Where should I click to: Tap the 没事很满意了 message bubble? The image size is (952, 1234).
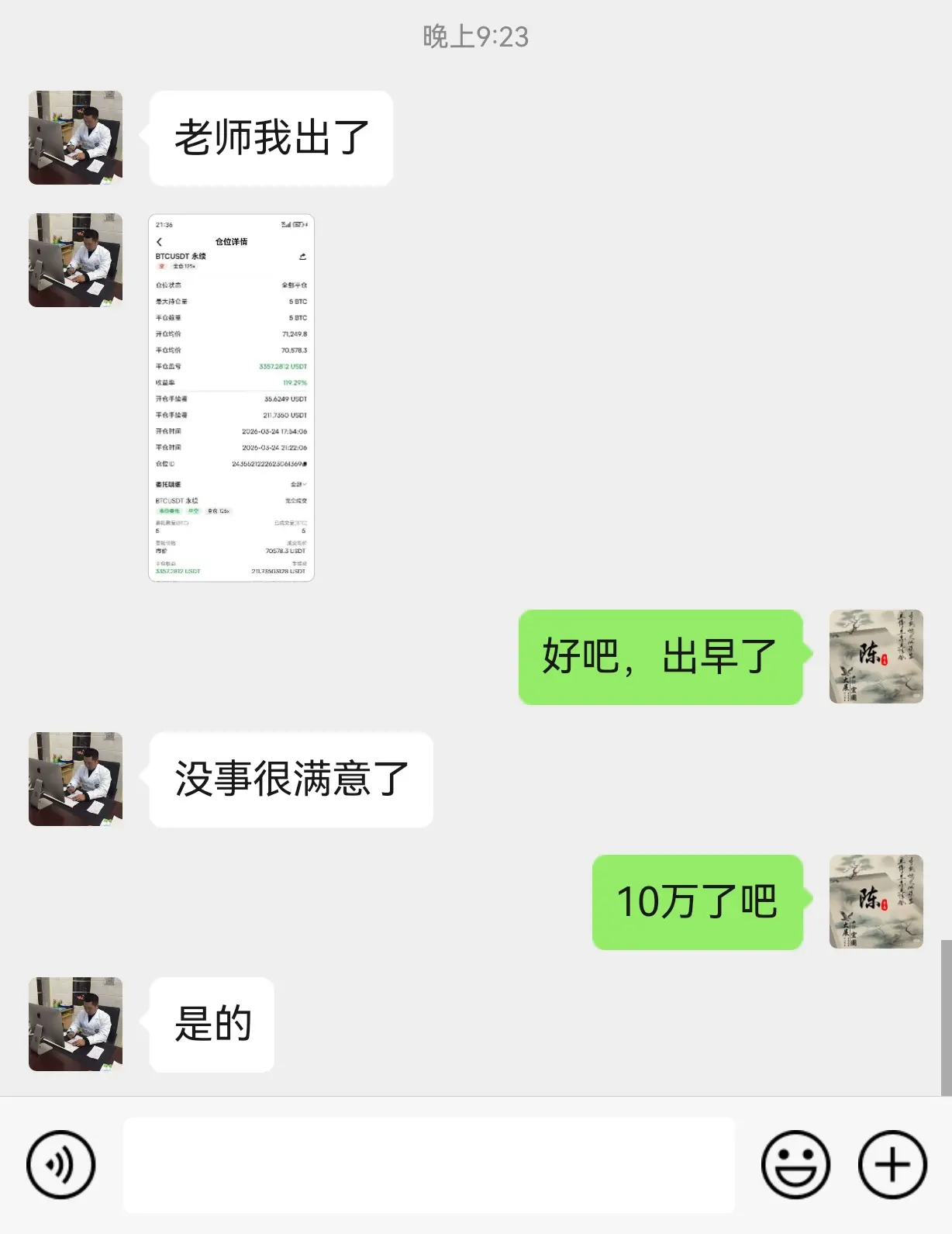291,780
